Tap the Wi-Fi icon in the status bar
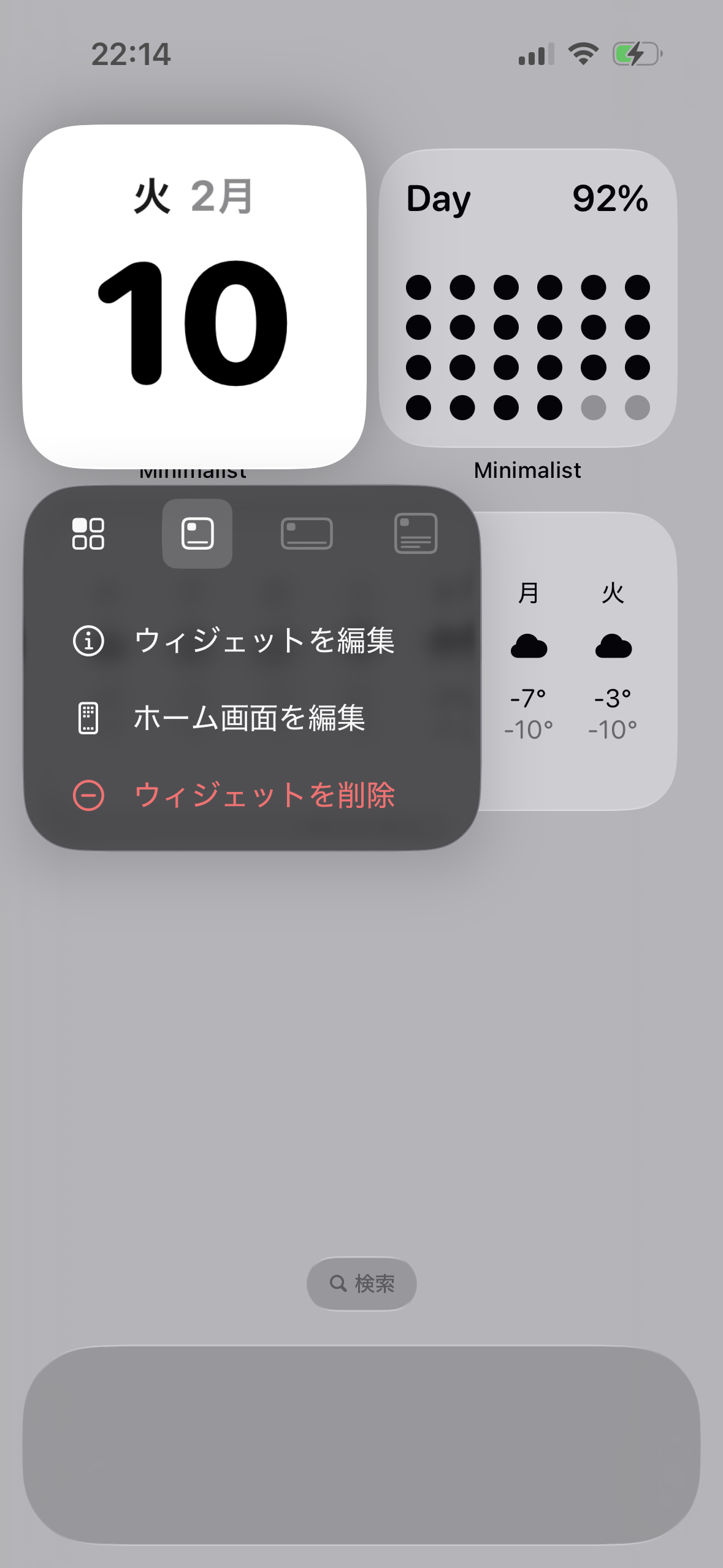723x1568 pixels. (x=583, y=54)
